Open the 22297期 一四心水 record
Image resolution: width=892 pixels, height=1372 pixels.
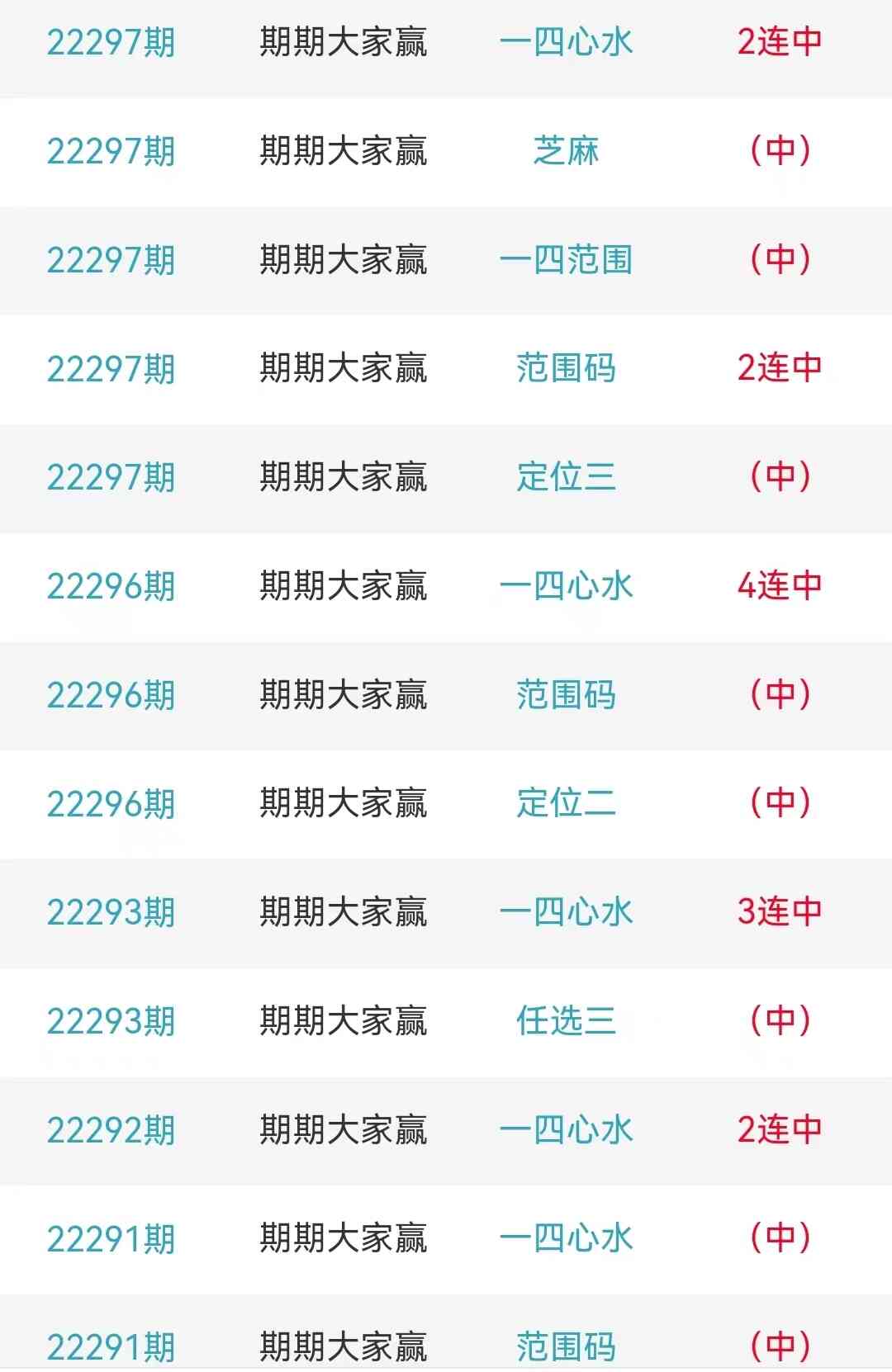[566, 42]
